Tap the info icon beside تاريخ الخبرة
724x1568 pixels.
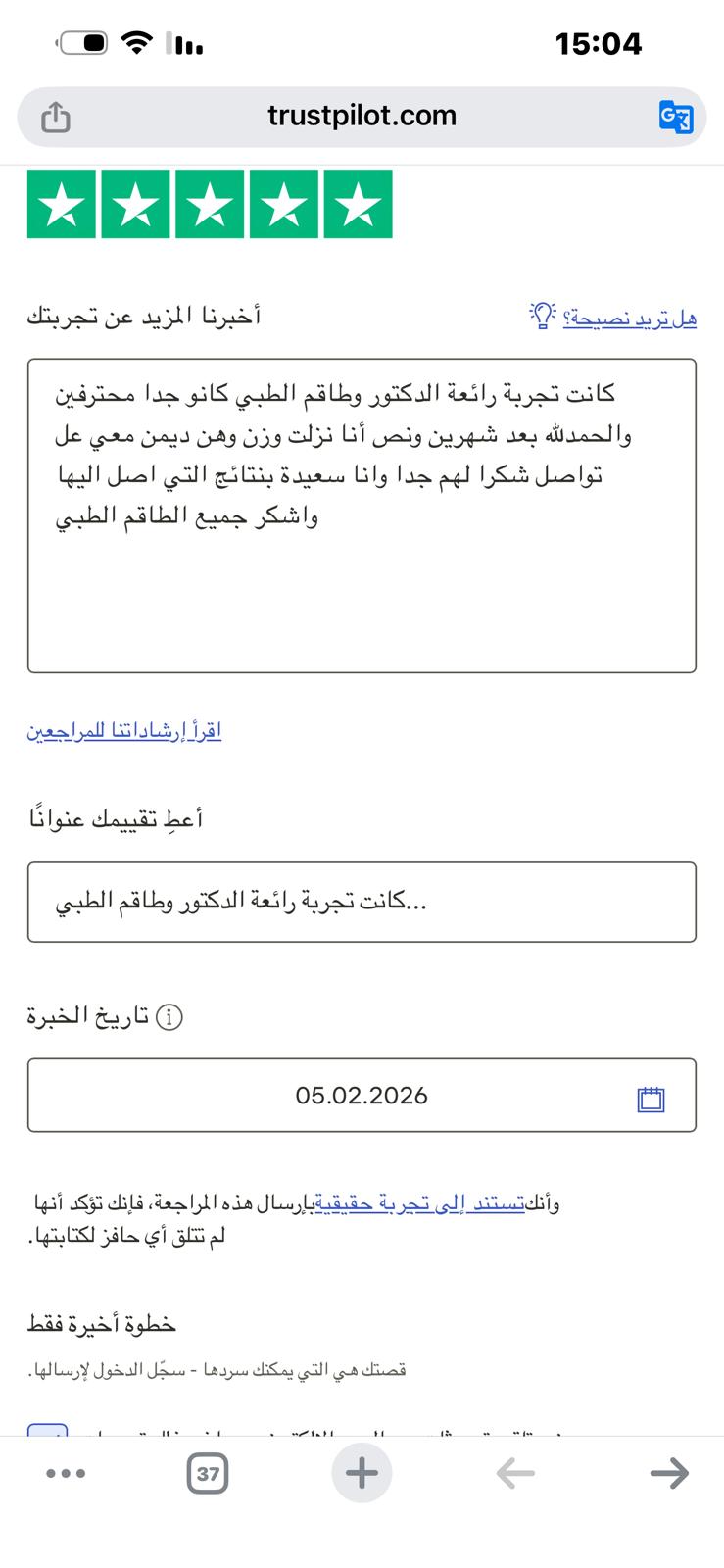(x=169, y=1018)
